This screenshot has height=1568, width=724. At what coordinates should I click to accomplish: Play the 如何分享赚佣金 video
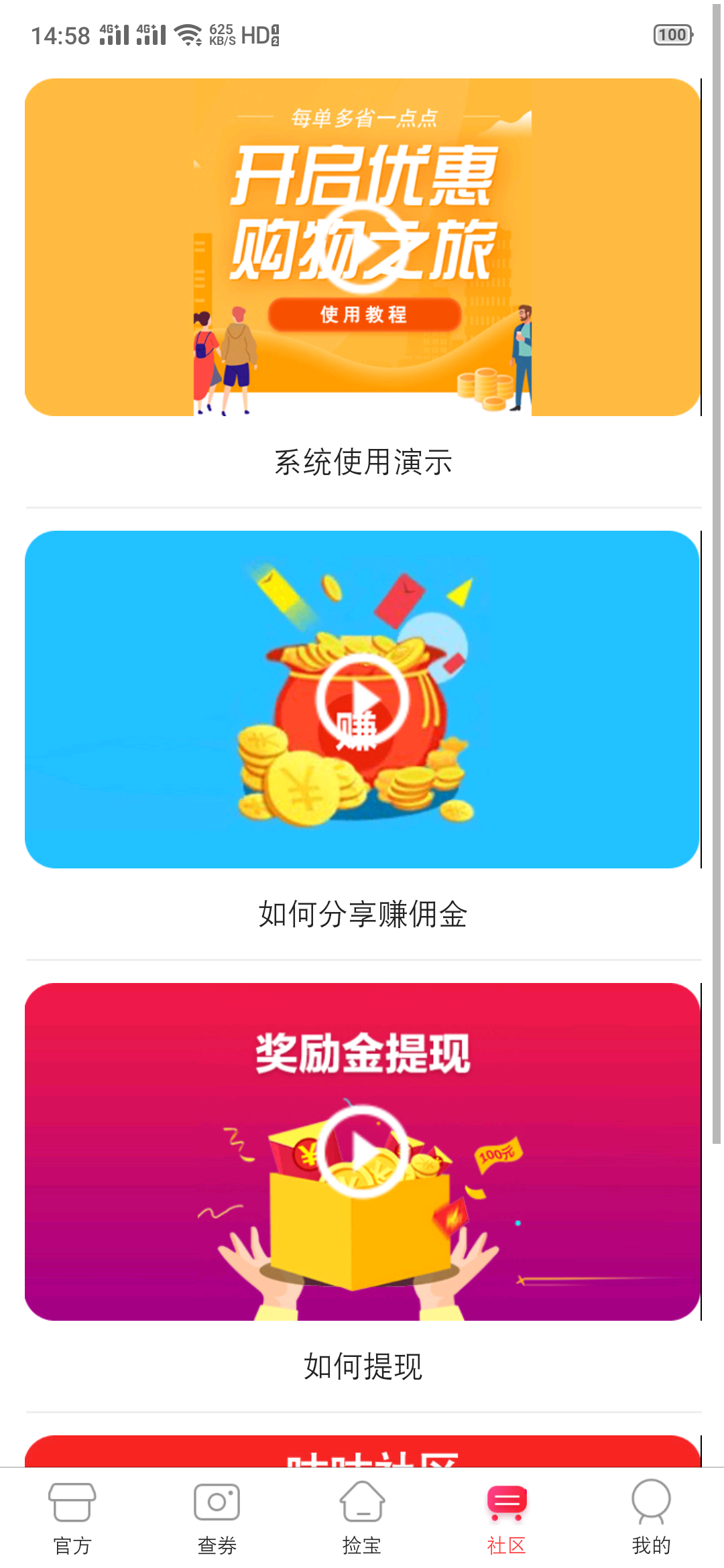[363, 699]
